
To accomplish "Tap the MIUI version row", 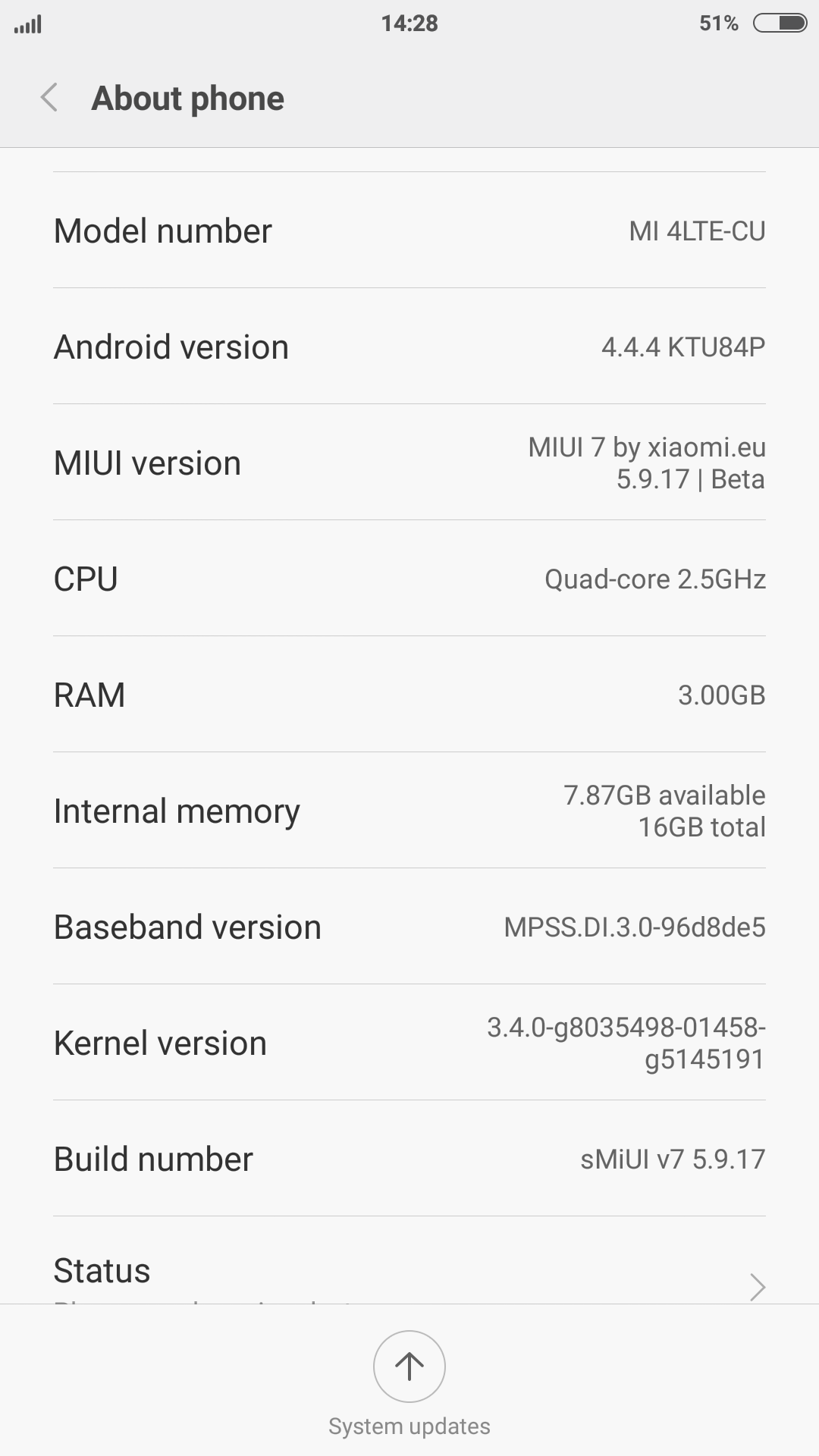I will pyautogui.click(x=409, y=463).
